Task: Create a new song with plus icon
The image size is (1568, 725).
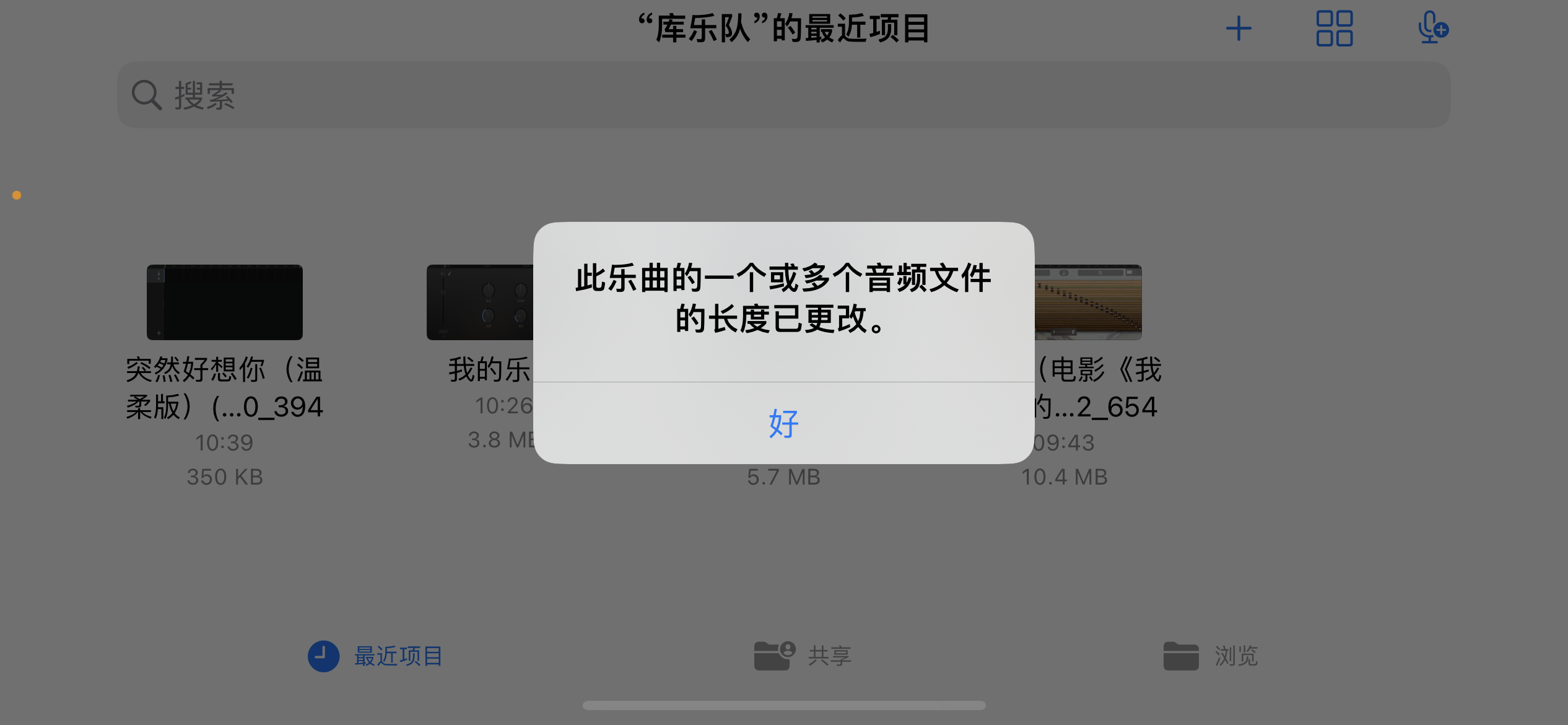Action: [1239, 29]
